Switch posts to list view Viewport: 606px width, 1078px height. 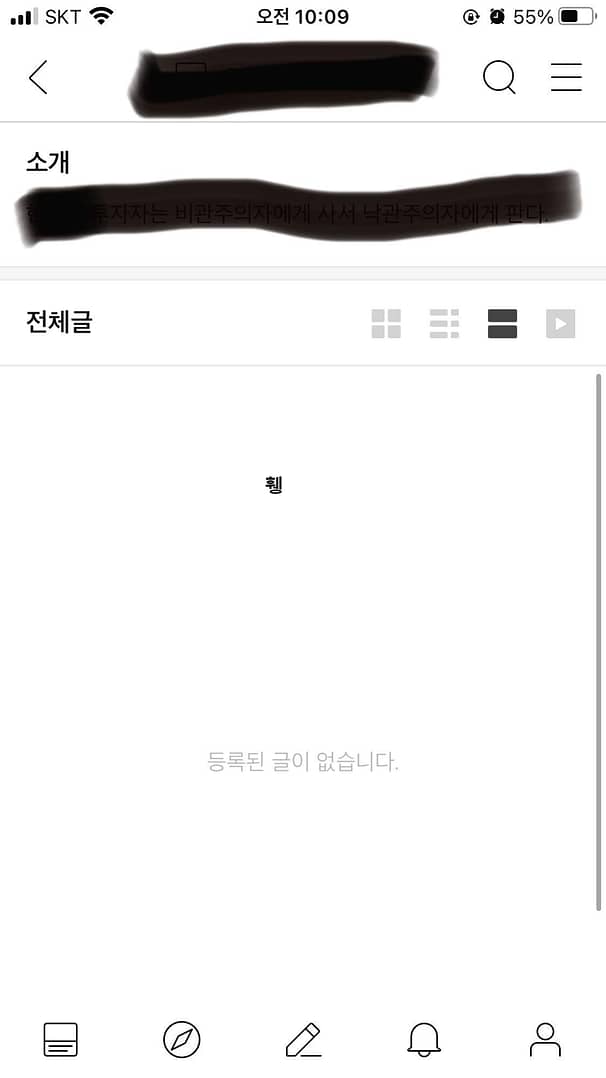[444, 323]
